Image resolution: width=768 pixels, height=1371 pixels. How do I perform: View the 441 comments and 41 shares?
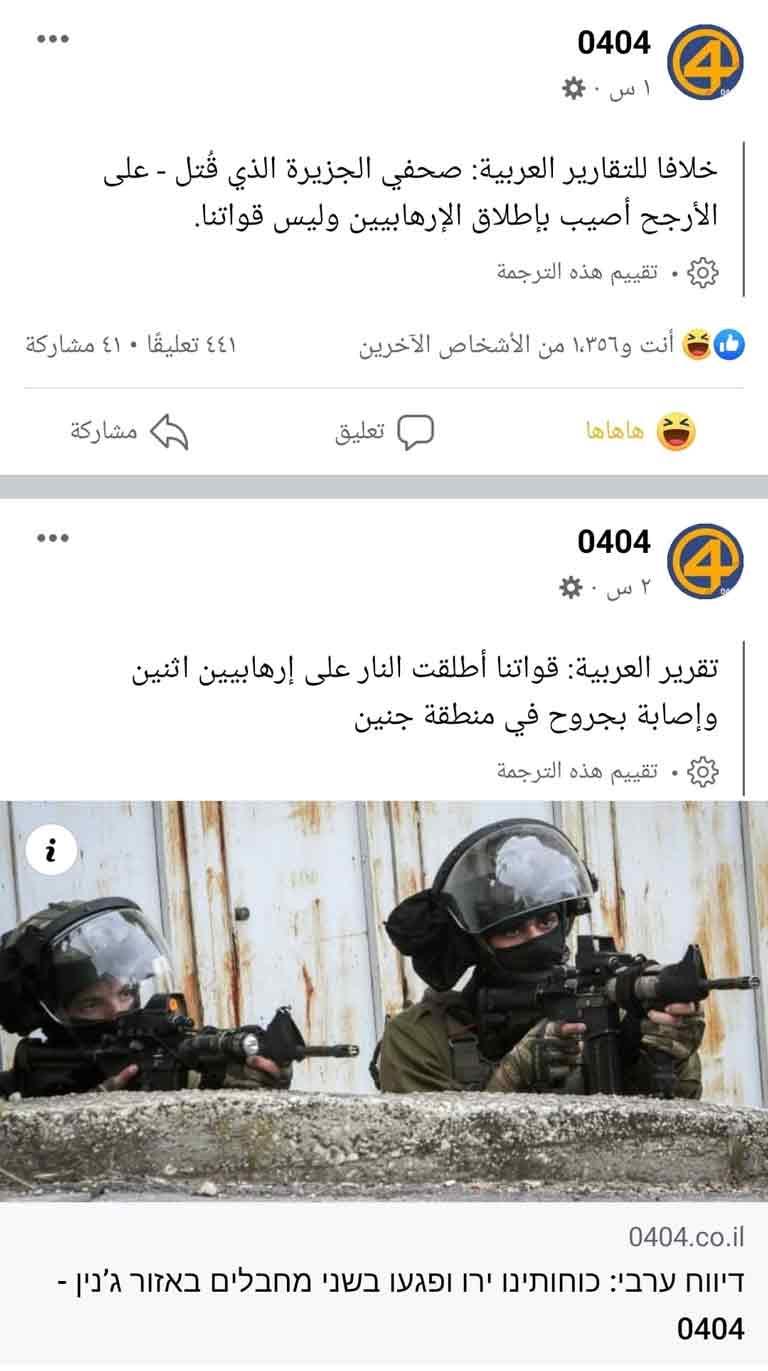(130, 346)
